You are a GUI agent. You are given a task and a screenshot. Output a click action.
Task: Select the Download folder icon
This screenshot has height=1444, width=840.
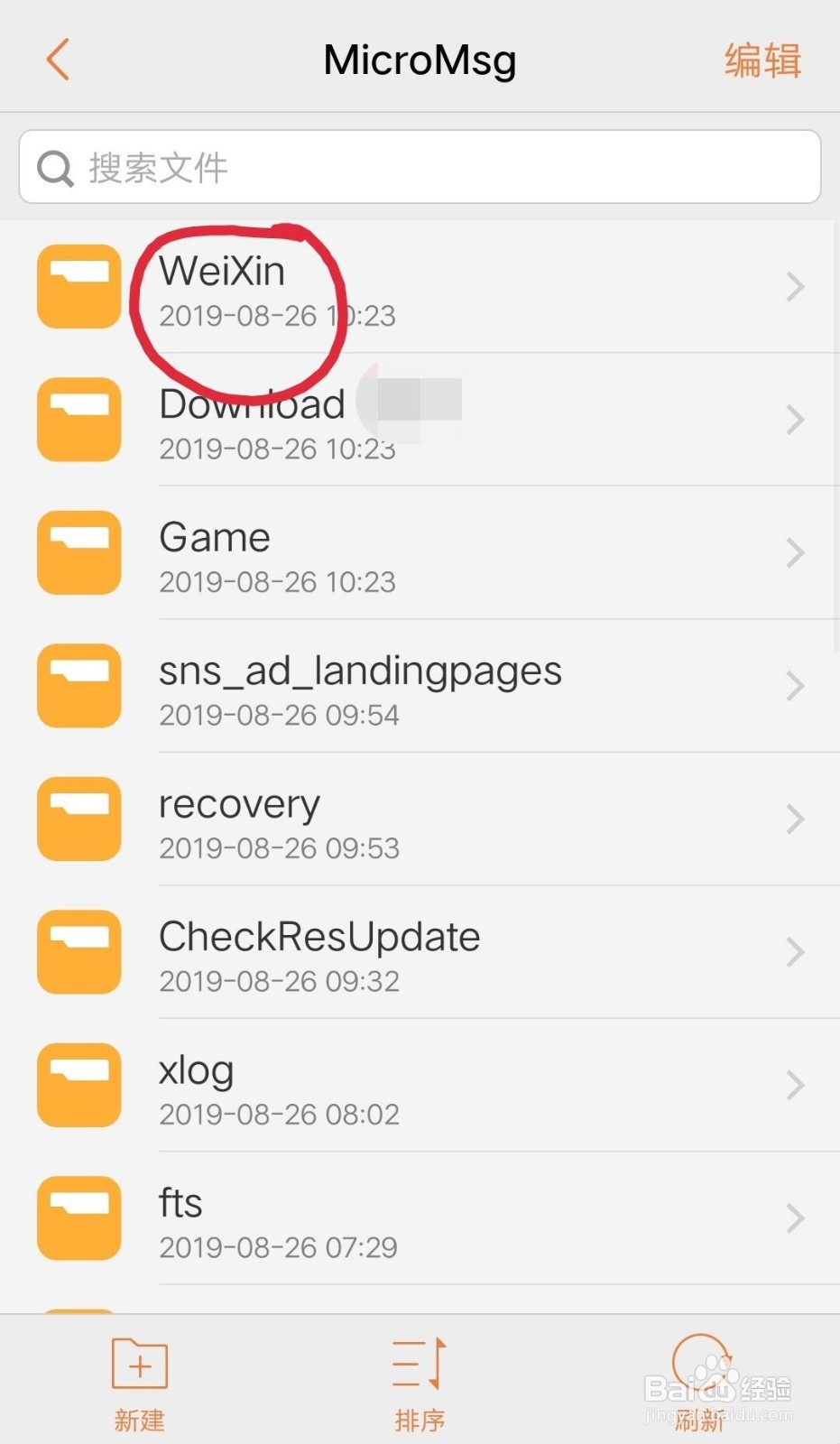[x=78, y=419]
